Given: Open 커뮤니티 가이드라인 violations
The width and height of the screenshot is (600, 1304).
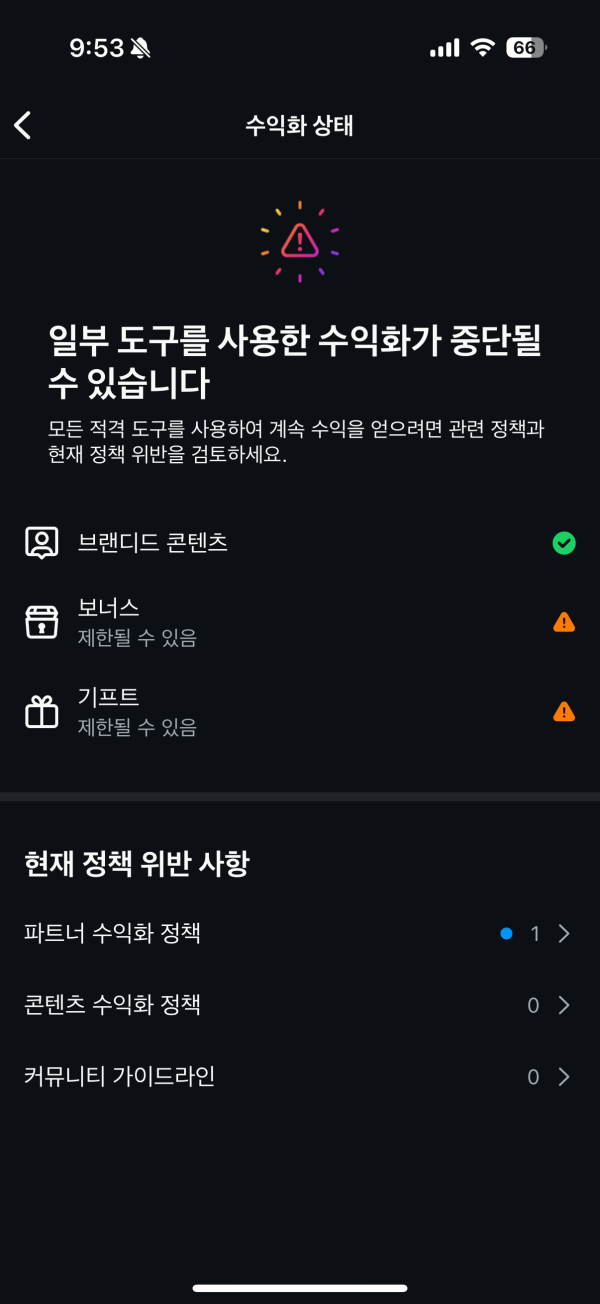Looking at the screenshot, I should [x=300, y=1077].
